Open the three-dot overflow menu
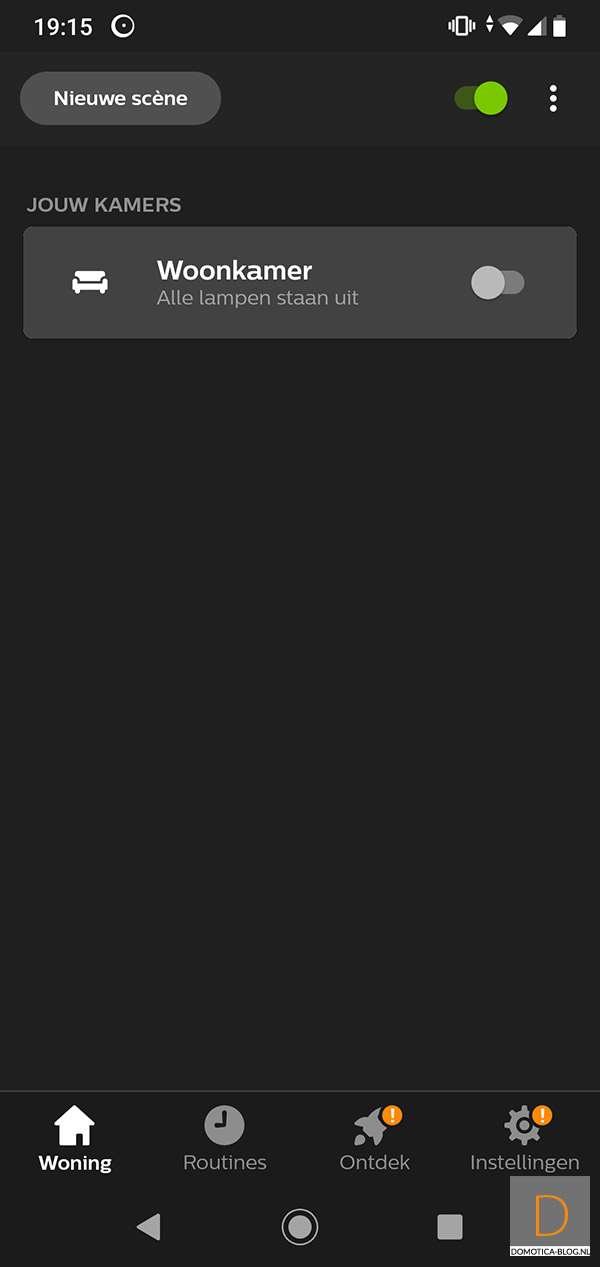 click(553, 98)
